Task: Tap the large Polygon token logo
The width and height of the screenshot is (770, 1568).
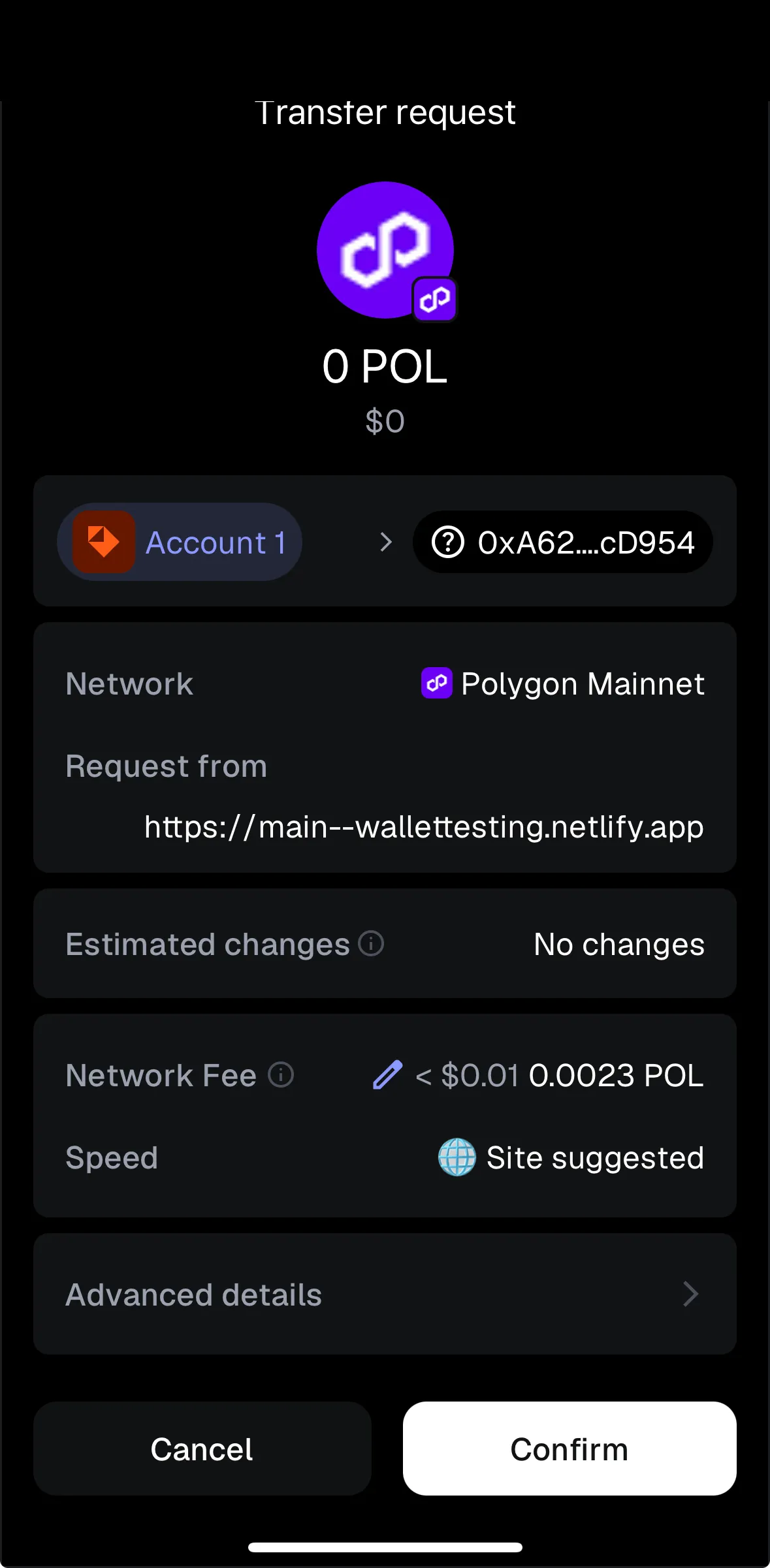Action: [x=384, y=250]
